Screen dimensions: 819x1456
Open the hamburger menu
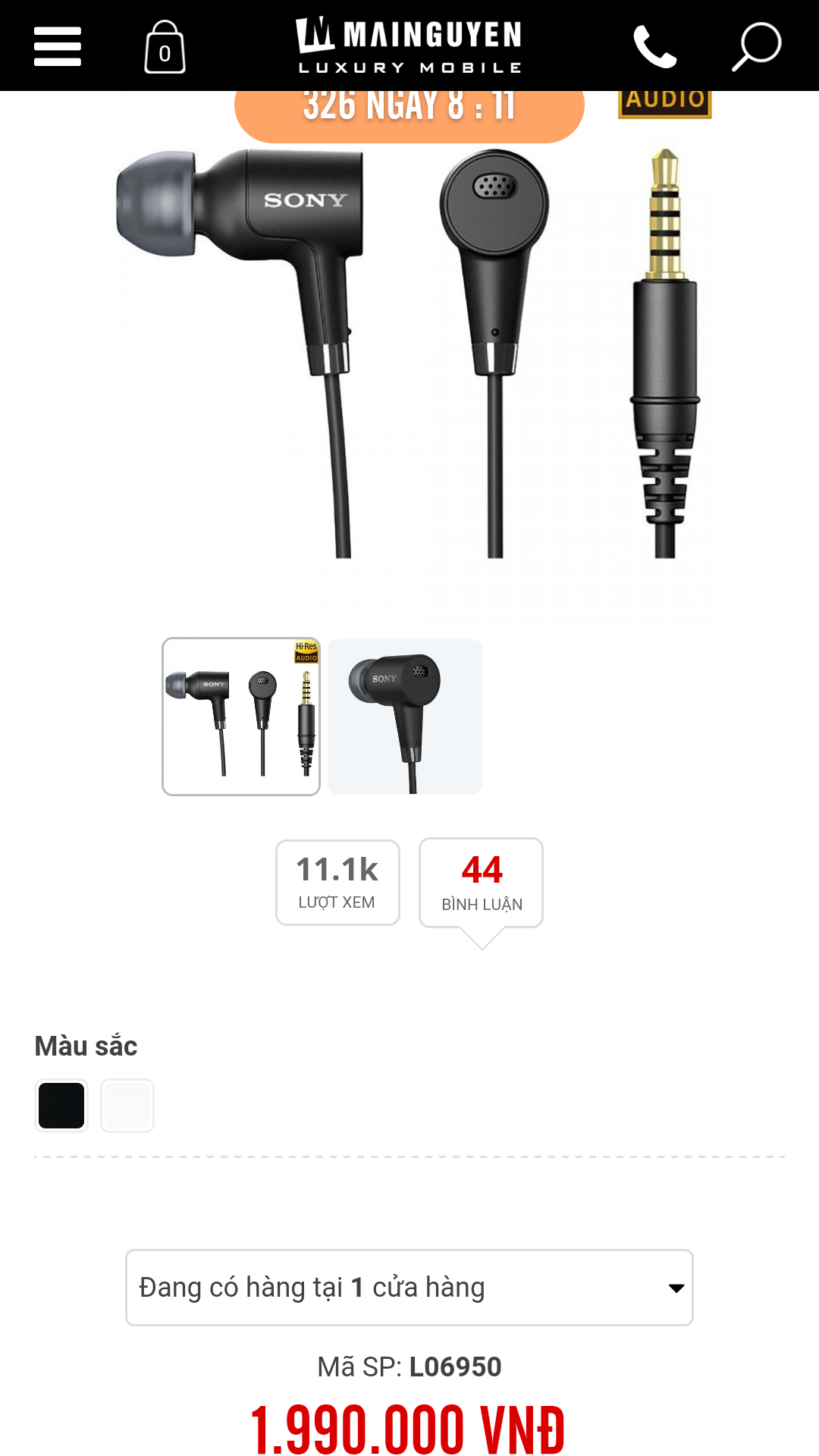click(58, 46)
